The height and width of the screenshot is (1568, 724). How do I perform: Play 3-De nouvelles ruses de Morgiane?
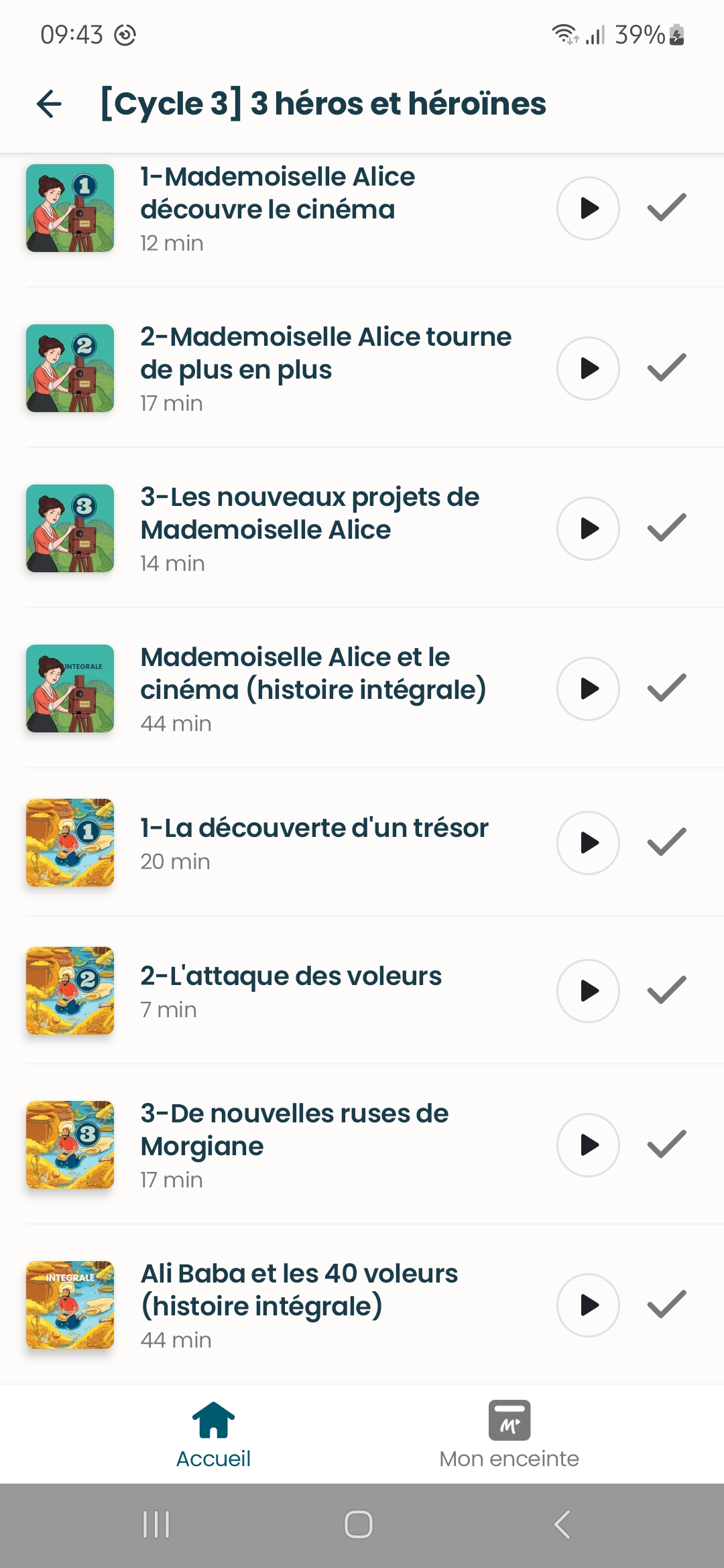(x=588, y=1145)
